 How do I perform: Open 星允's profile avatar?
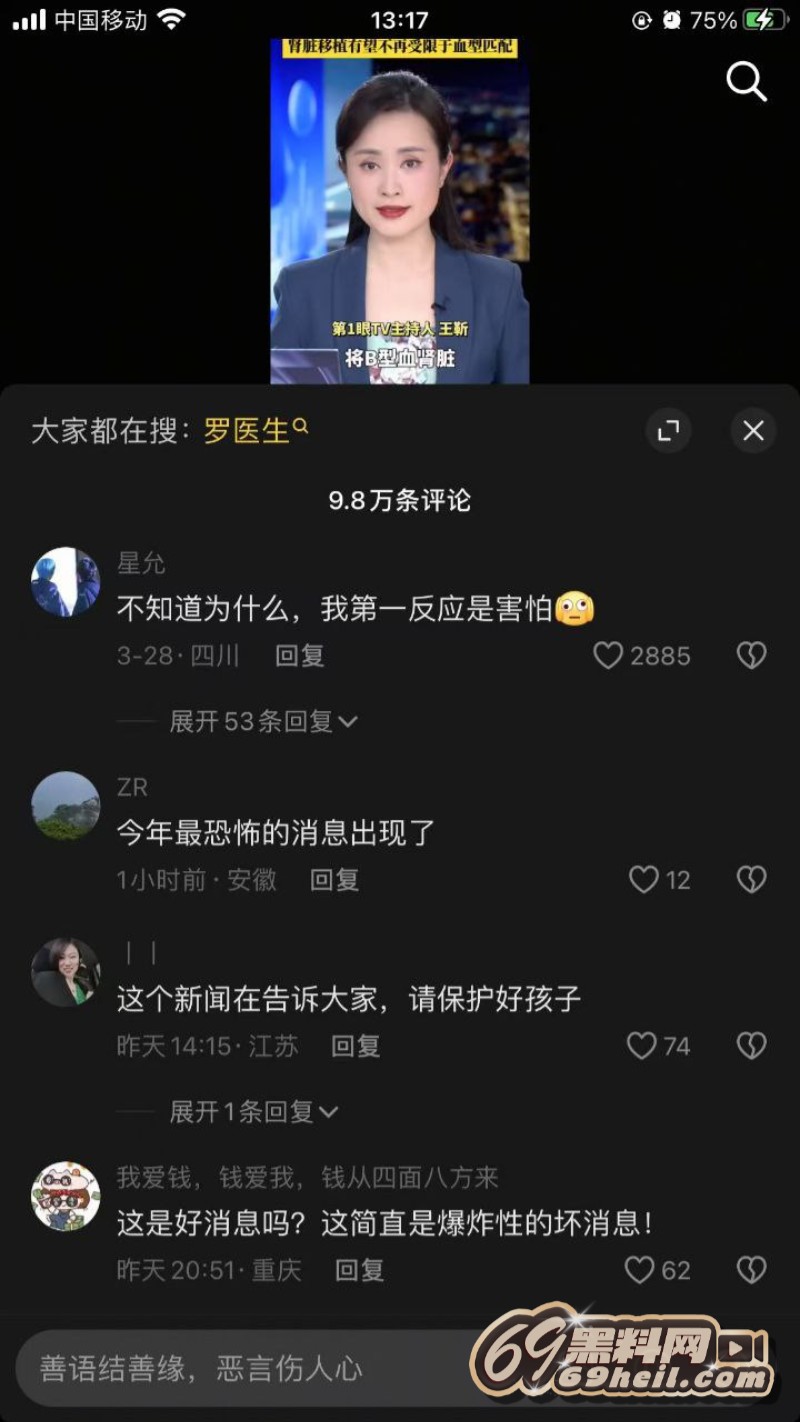click(66, 582)
